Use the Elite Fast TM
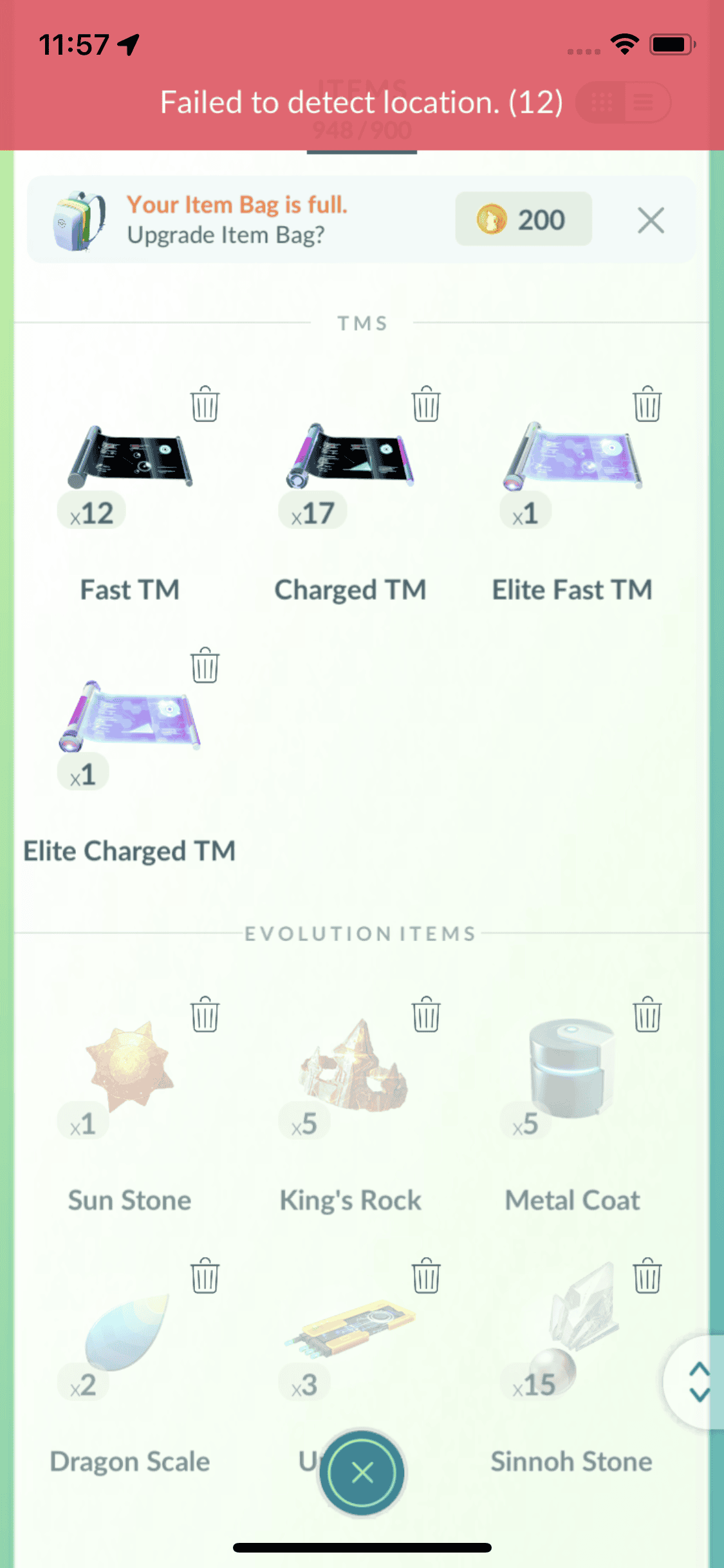The height and width of the screenshot is (1568, 724). coord(572,458)
